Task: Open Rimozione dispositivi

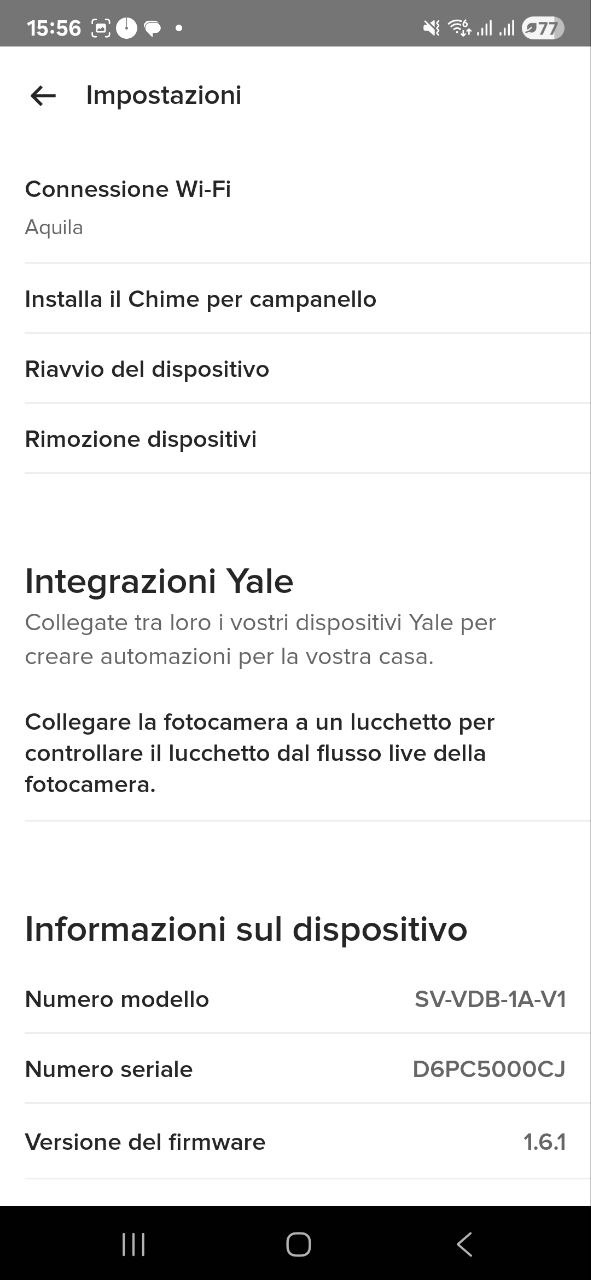Action: coord(295,439)
